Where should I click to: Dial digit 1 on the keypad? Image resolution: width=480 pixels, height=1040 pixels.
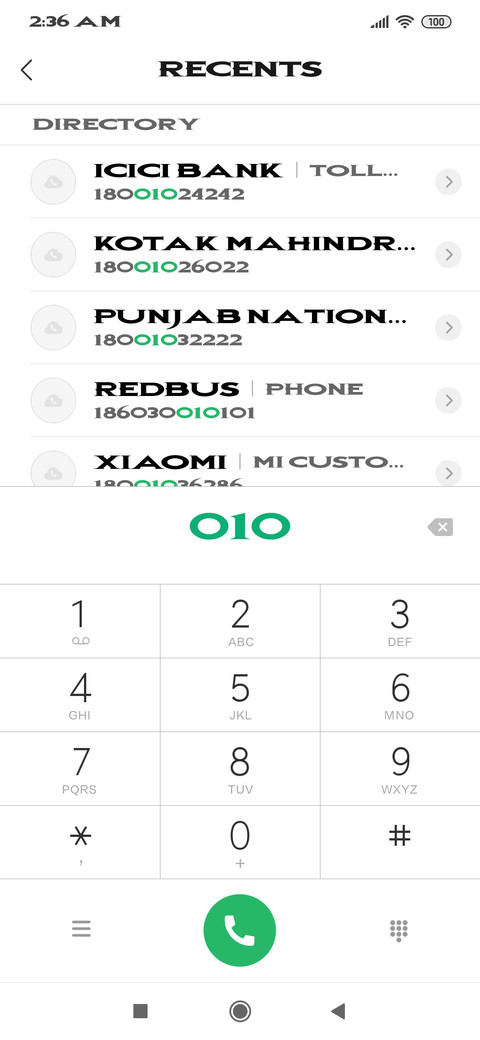[80, 621]
